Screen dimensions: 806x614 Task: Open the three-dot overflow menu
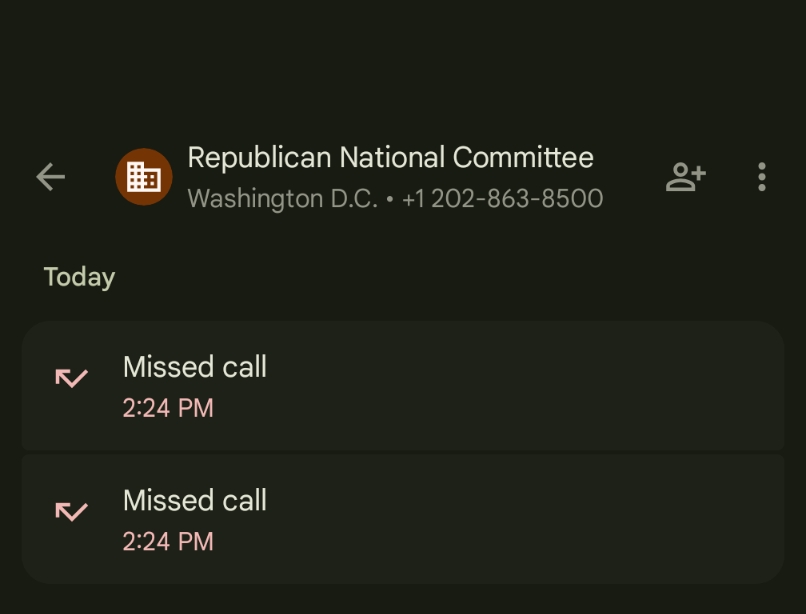[x=761, y=177]
